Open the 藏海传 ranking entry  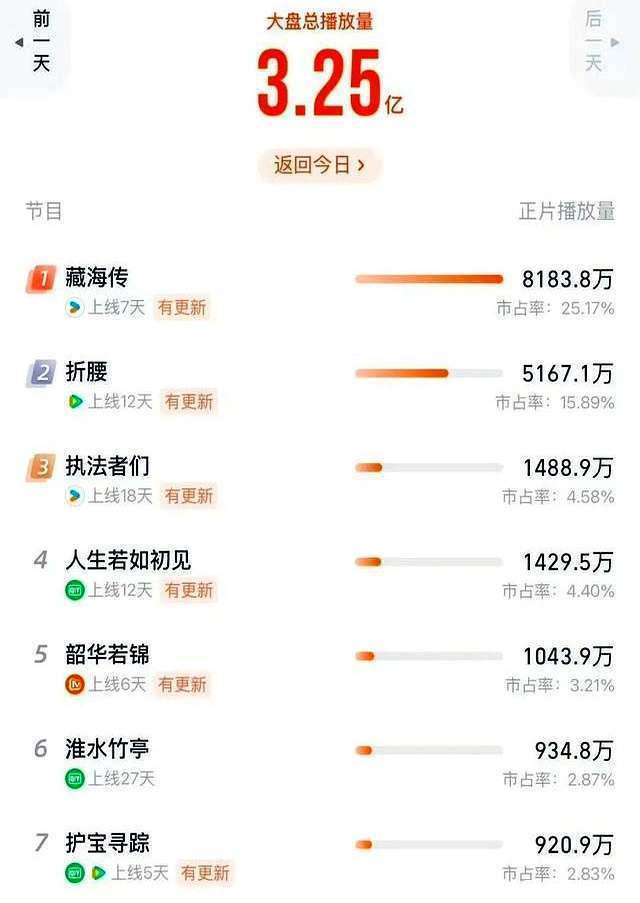97,278
